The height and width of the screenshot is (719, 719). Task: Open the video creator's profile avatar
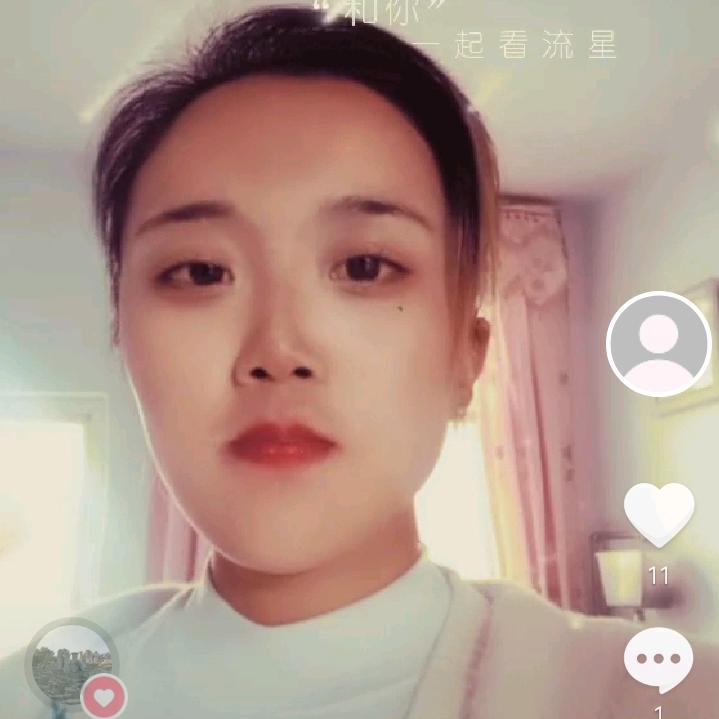[x=658, y=343]
